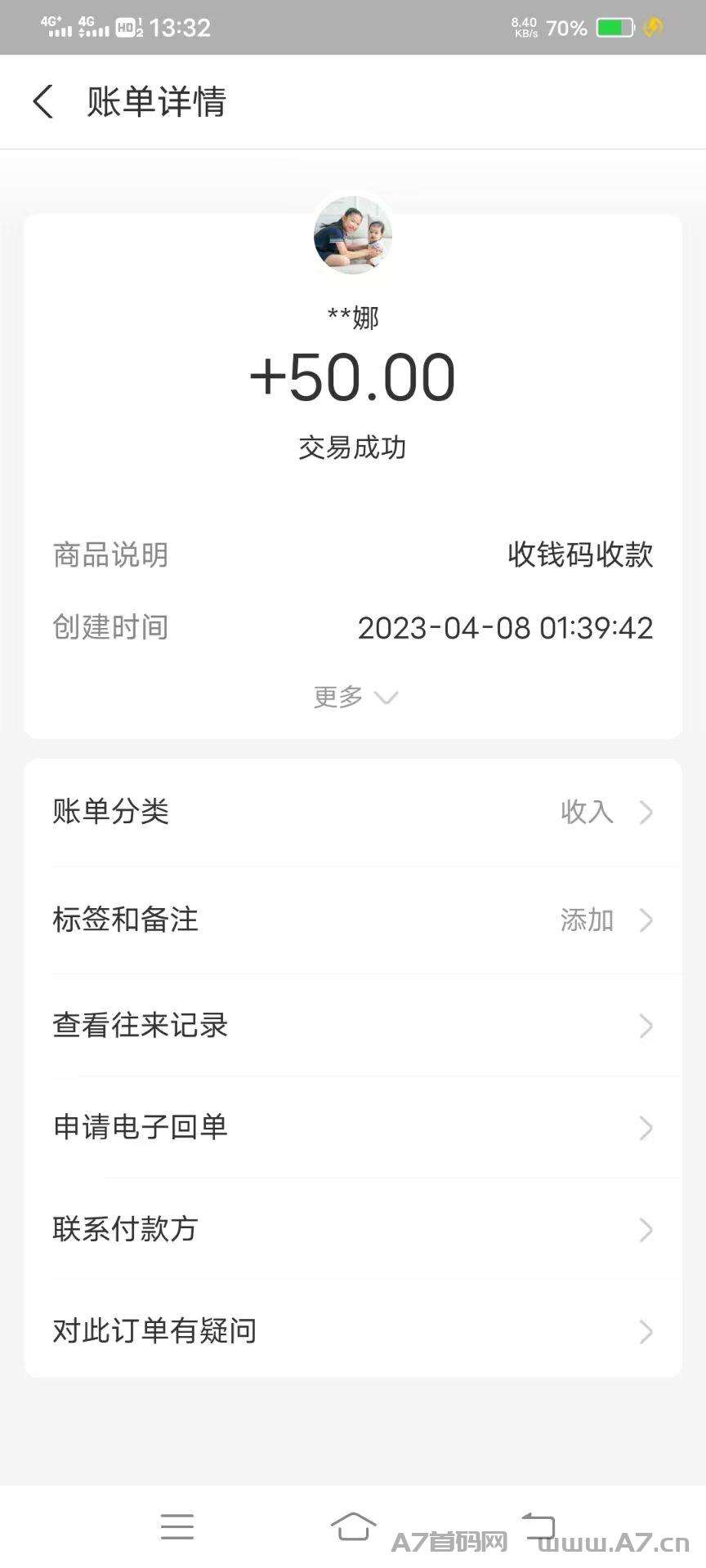Open 联系付款方
This screenshot has width=706, height=1568.
(353, 1229)
